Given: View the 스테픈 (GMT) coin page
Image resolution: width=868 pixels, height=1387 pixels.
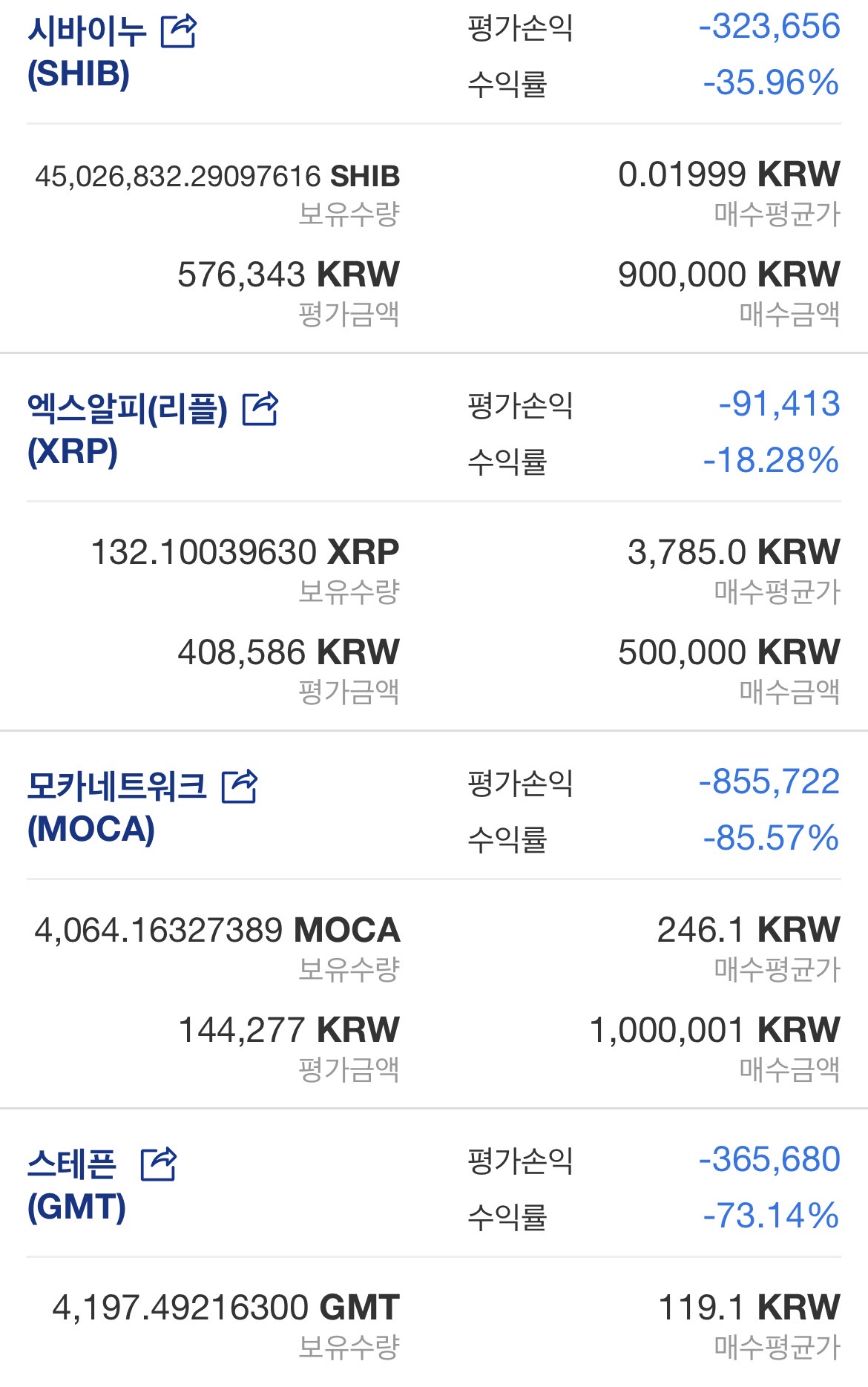Looking at the screenshot, I should pos(74,1185).
